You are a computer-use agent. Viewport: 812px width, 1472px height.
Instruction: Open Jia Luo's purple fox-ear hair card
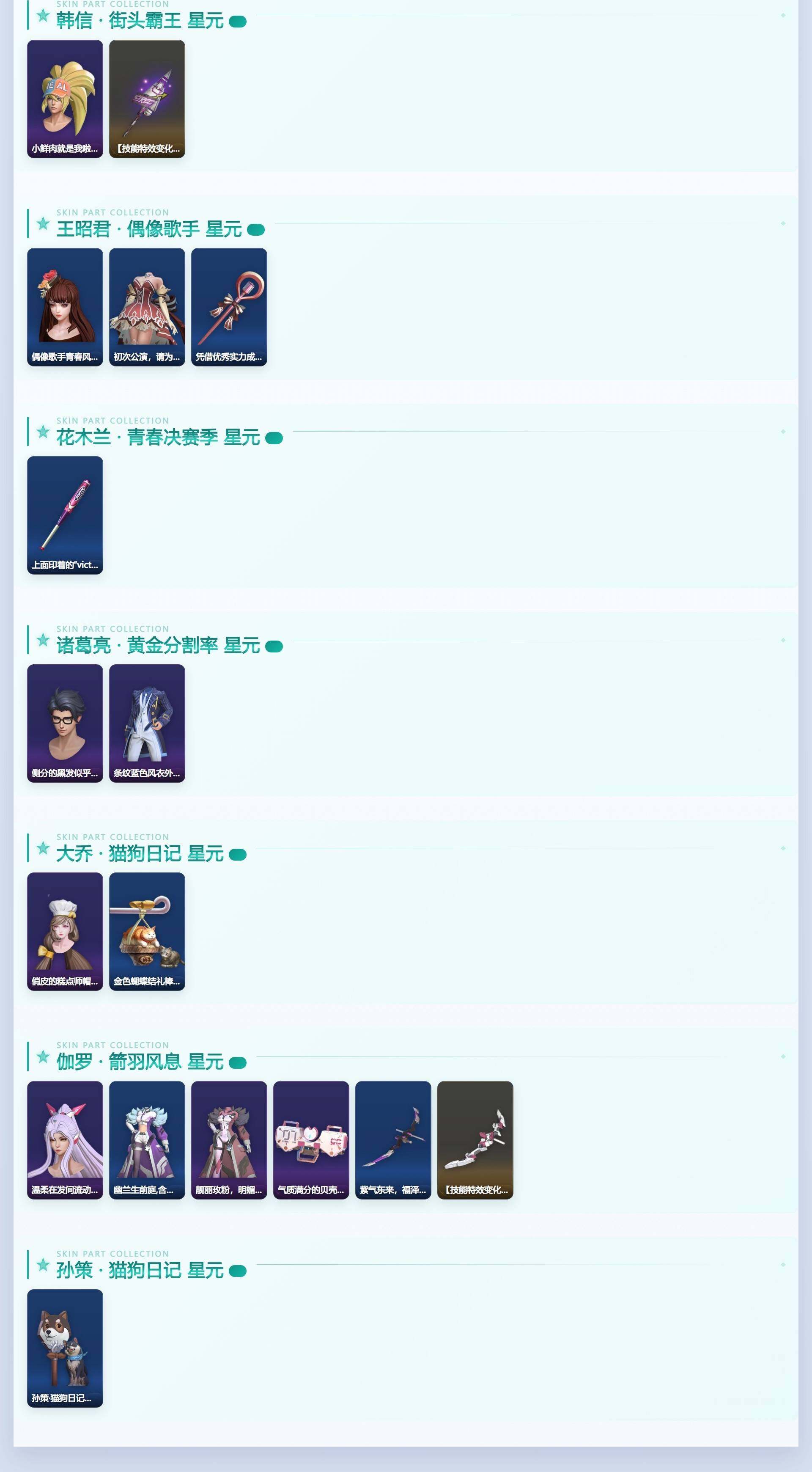(x=65, y=1140)
